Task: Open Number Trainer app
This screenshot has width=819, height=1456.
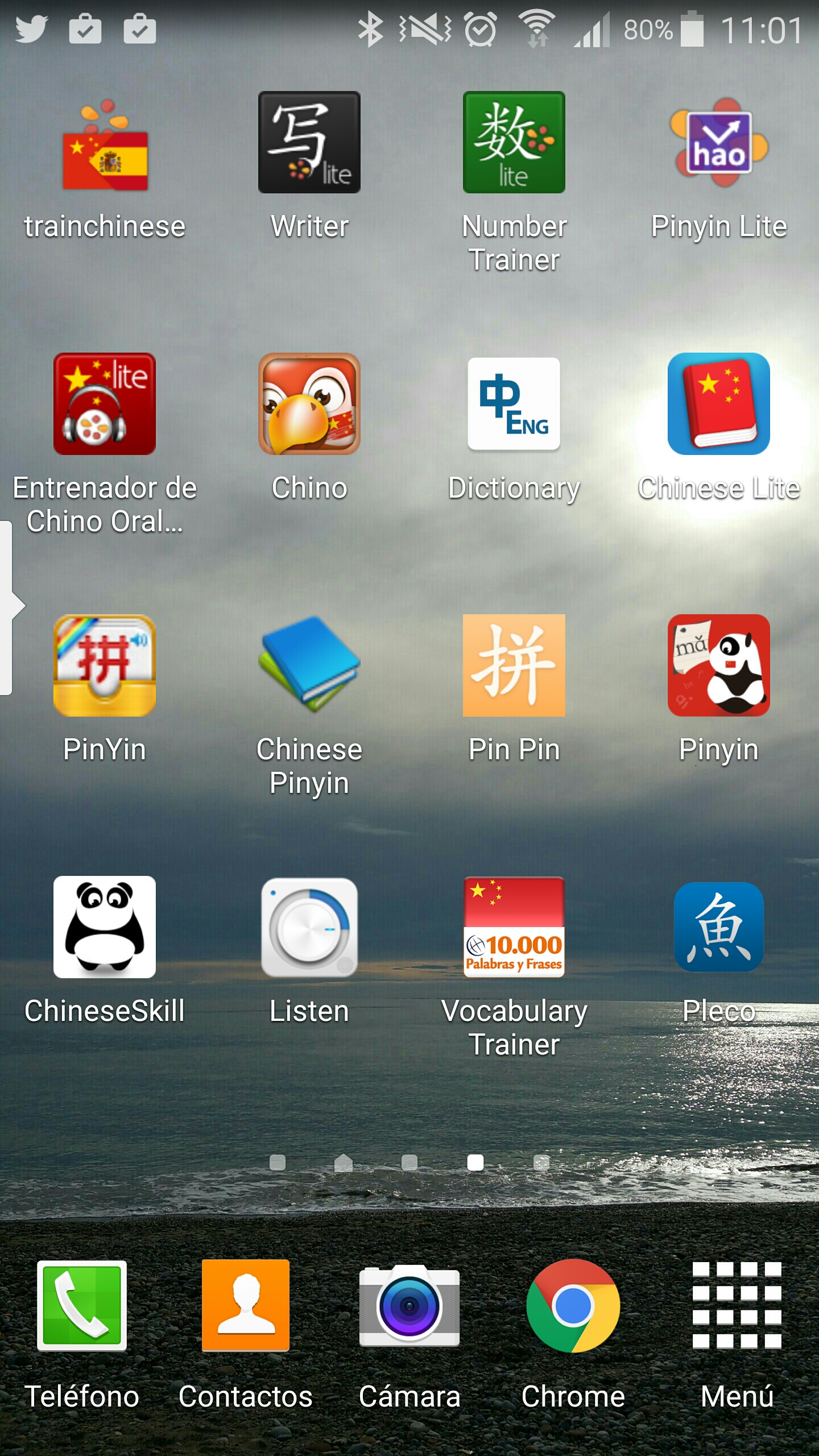Action: coord(514,142)
